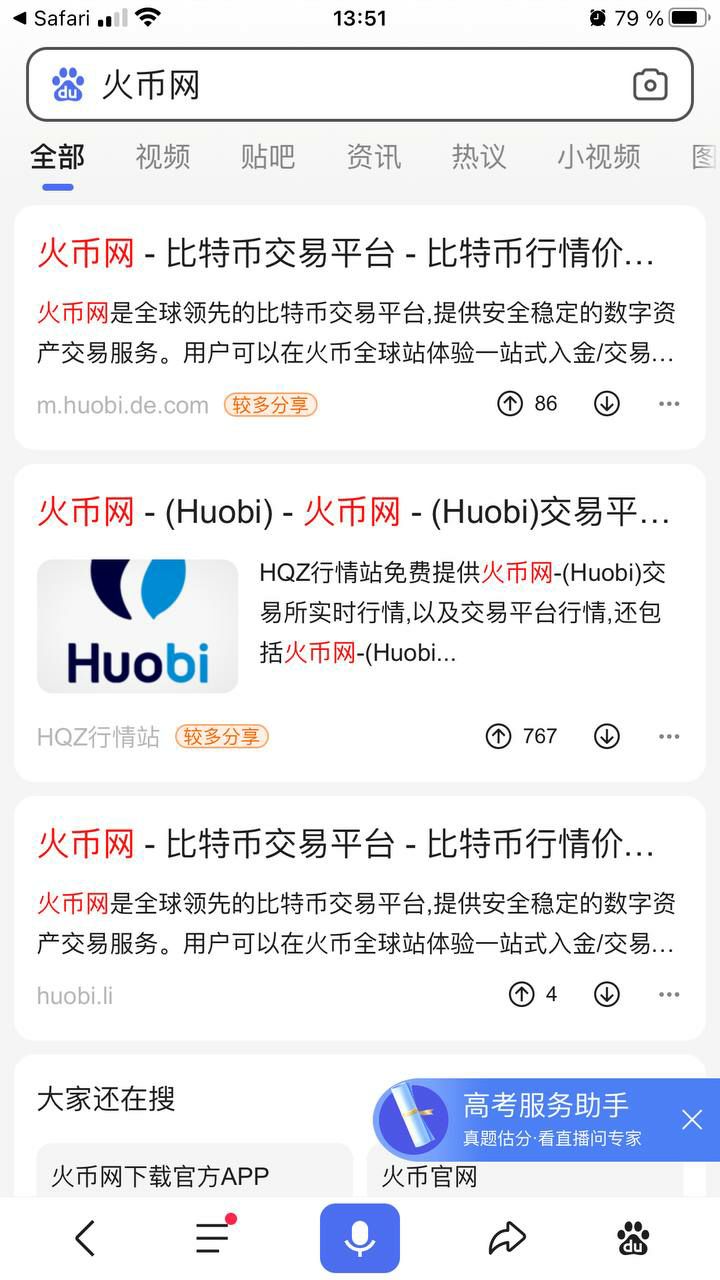This screenshot has width=720, height=1280.
Task: Open camera image search
Action: coord(650,86)
